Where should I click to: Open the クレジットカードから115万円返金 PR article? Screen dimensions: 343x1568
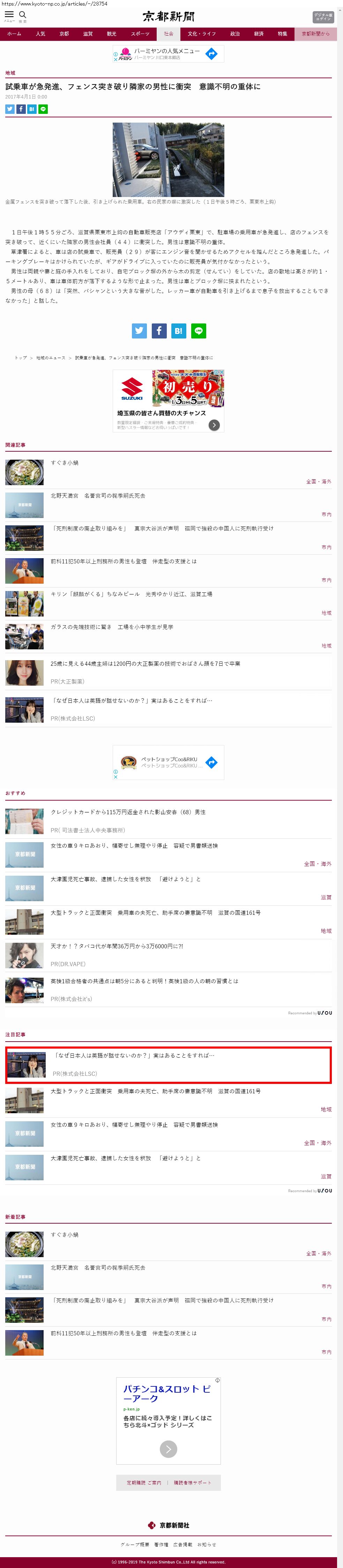(128, 812)
